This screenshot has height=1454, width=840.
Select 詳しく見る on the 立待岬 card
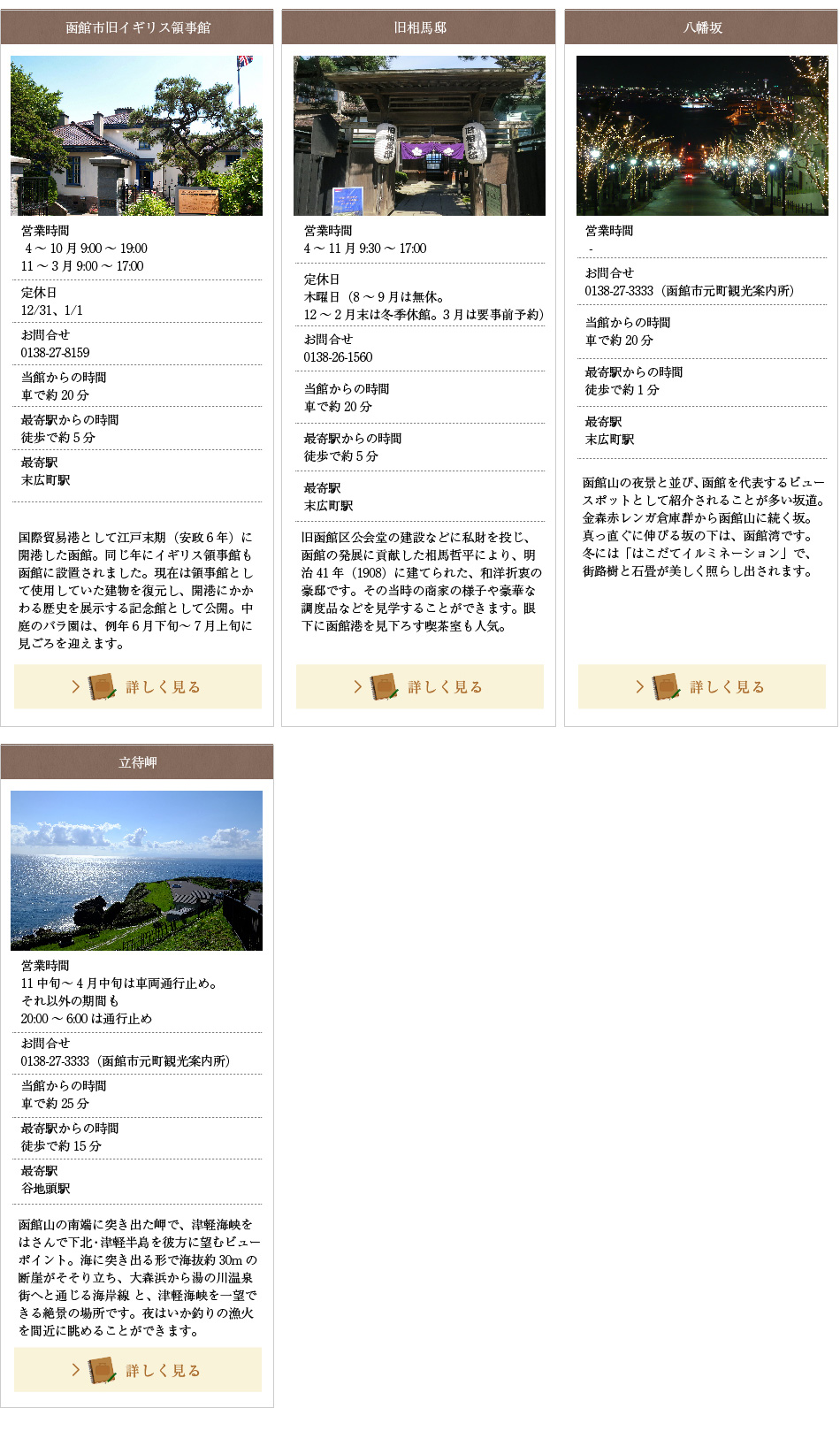138,1369
